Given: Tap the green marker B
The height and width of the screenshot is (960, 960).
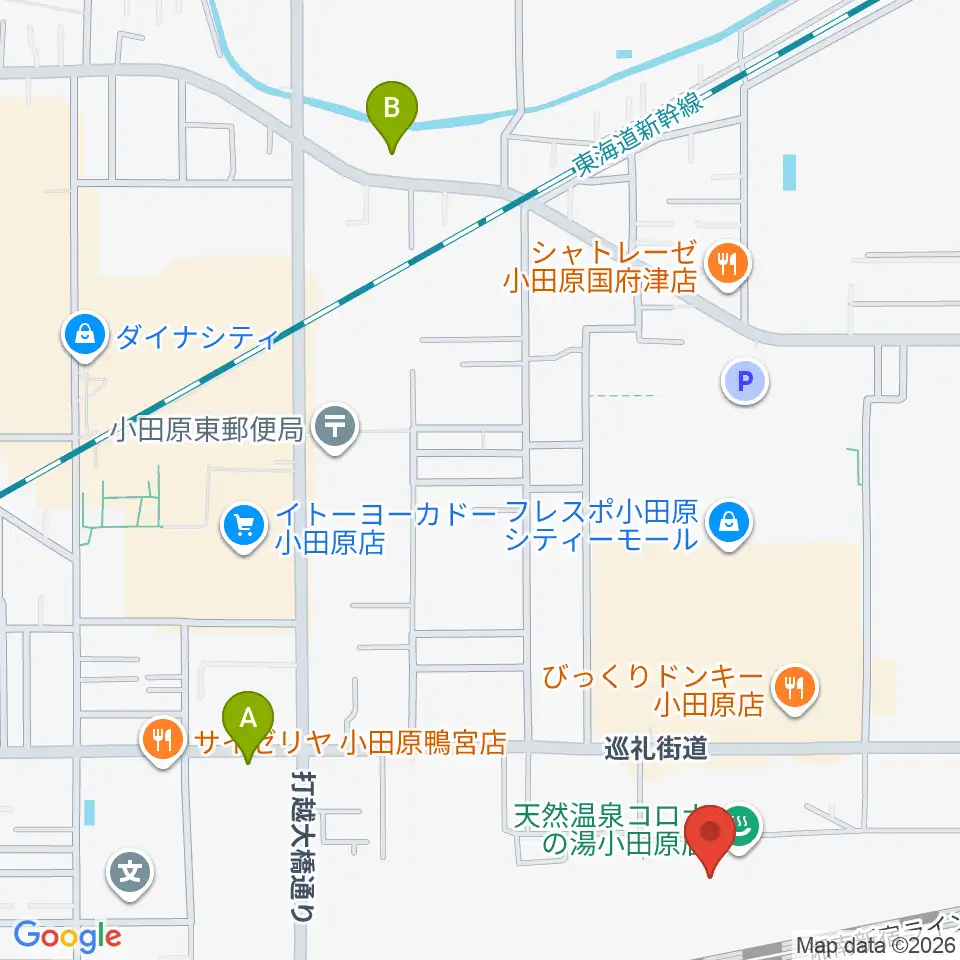Looking at the screenshot, I should point(392,116).
